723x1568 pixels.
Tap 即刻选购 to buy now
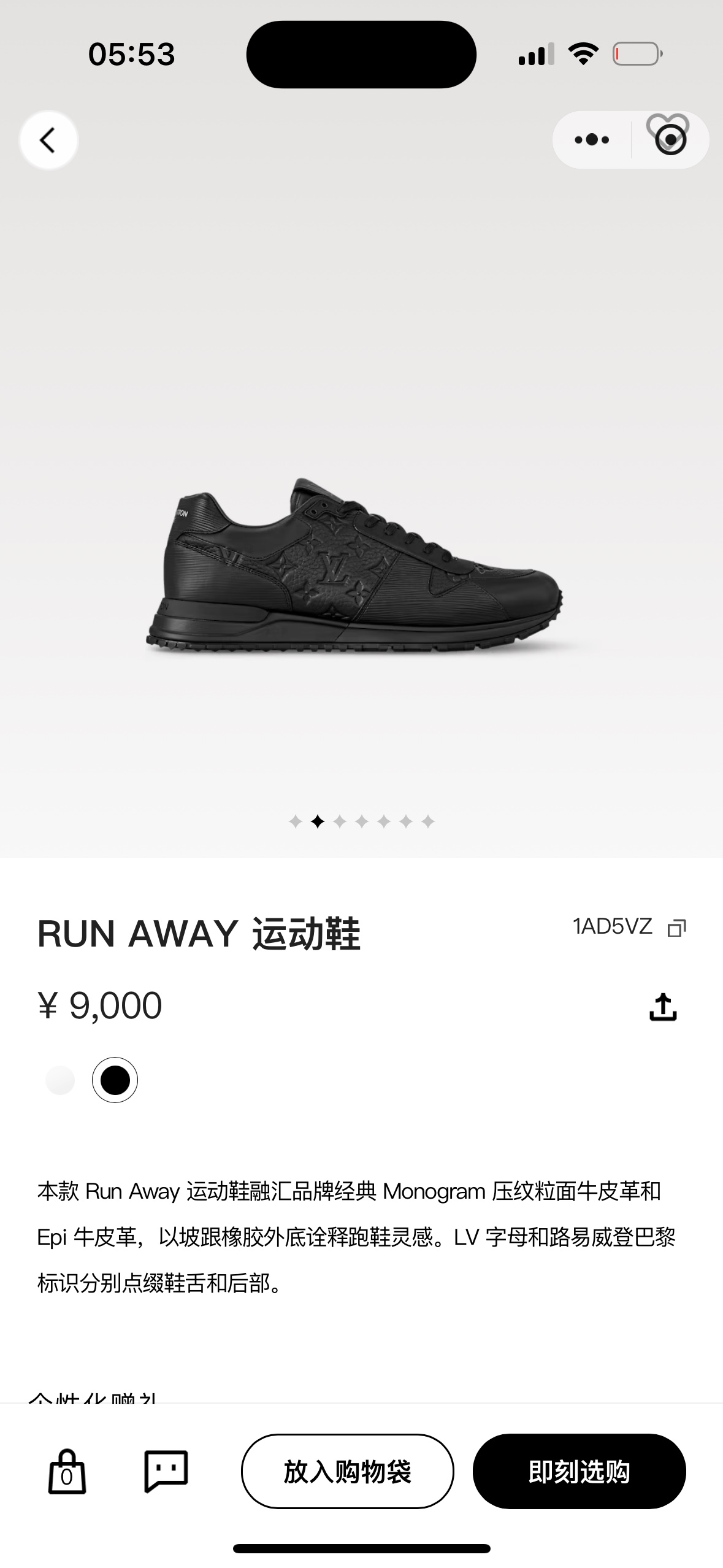[x=580, y=1471]
